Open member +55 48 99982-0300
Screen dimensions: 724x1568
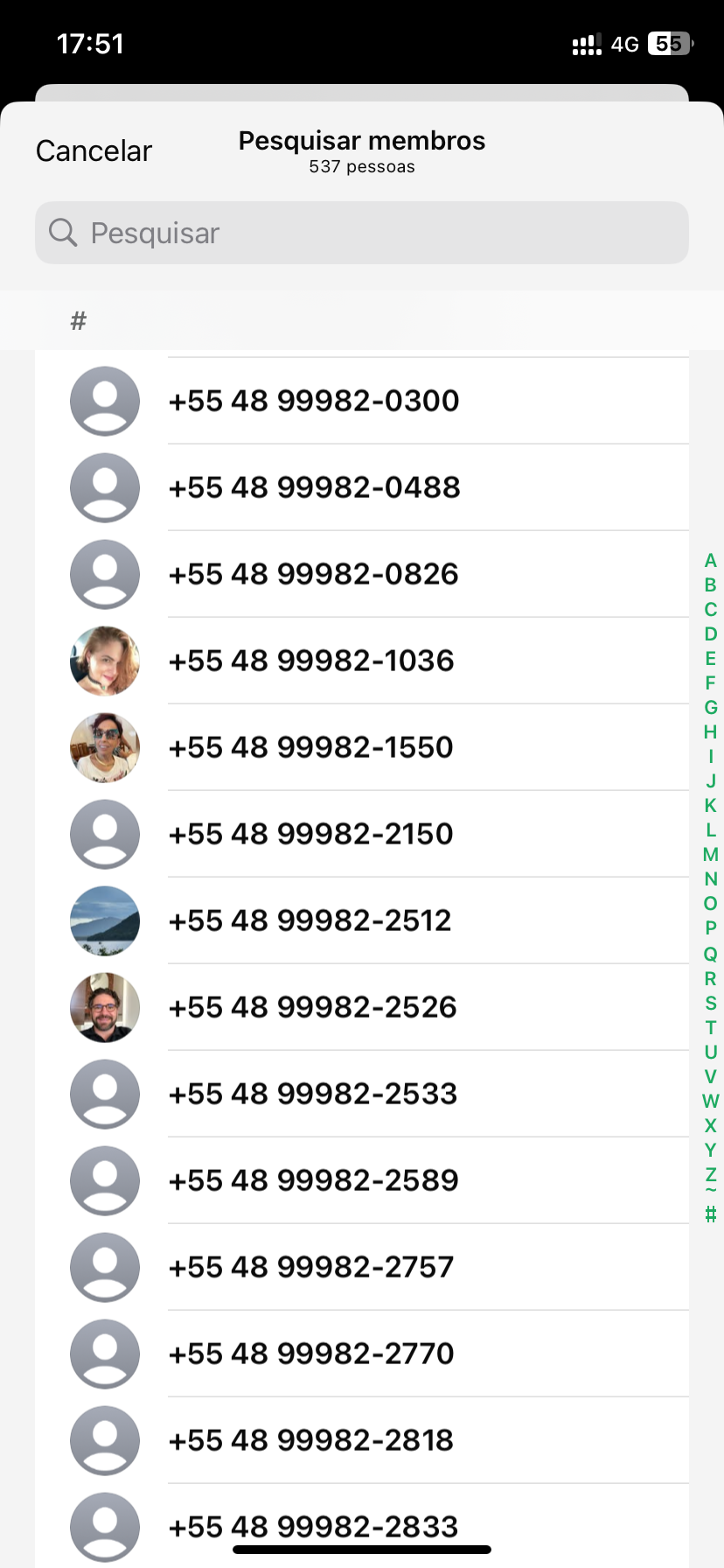pos(362,401)
